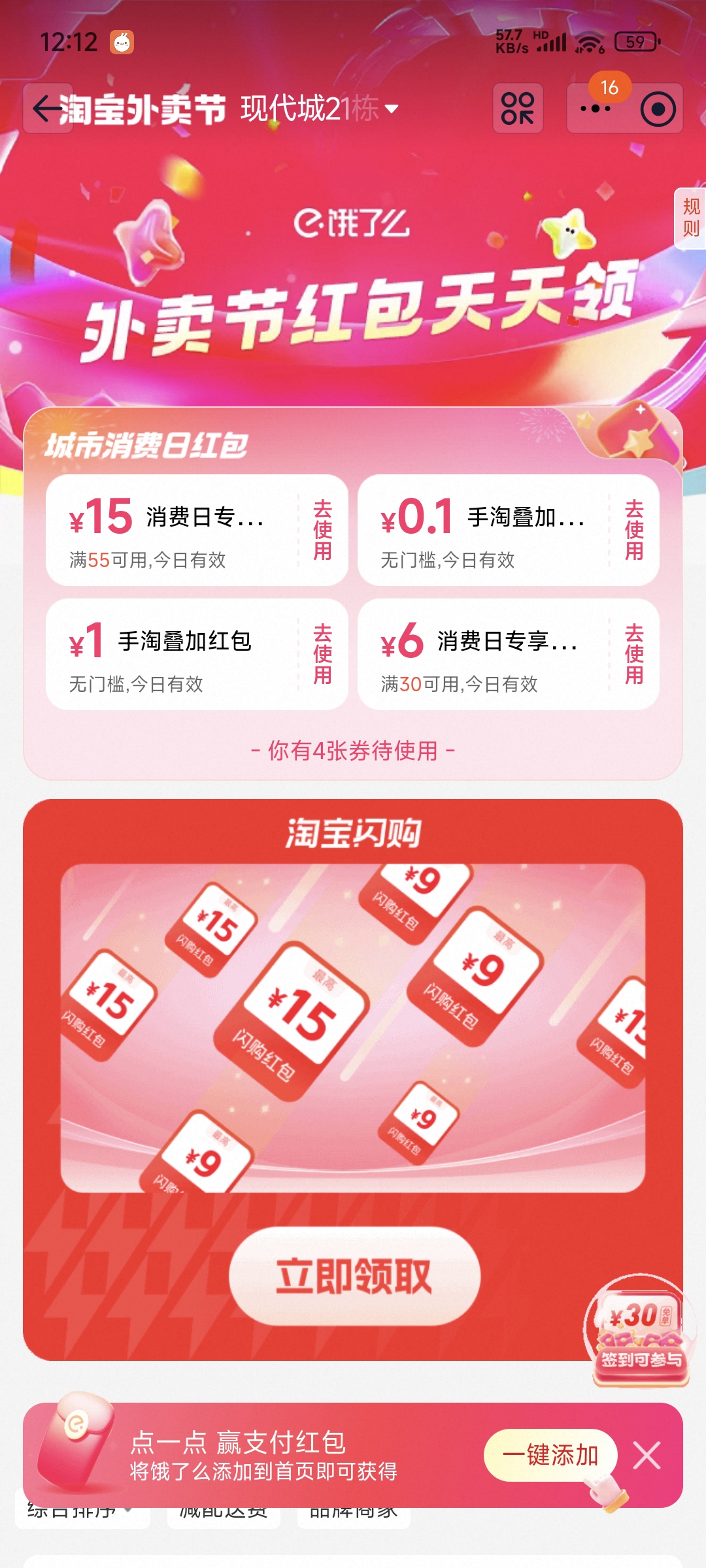Viewport: 706px width, 1568px height.
Task: Use the ¥15 消费日专享 coupon
Action: coord(322,530)
